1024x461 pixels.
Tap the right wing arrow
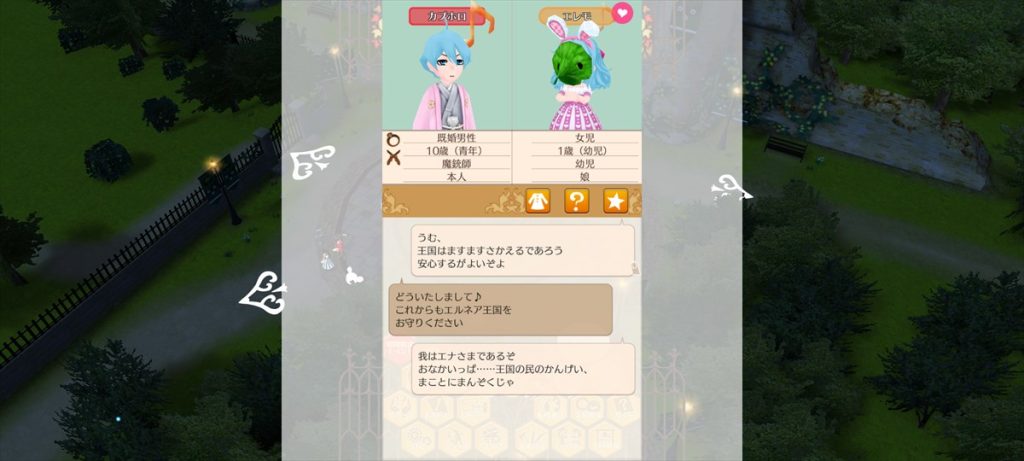coord(731,187)
